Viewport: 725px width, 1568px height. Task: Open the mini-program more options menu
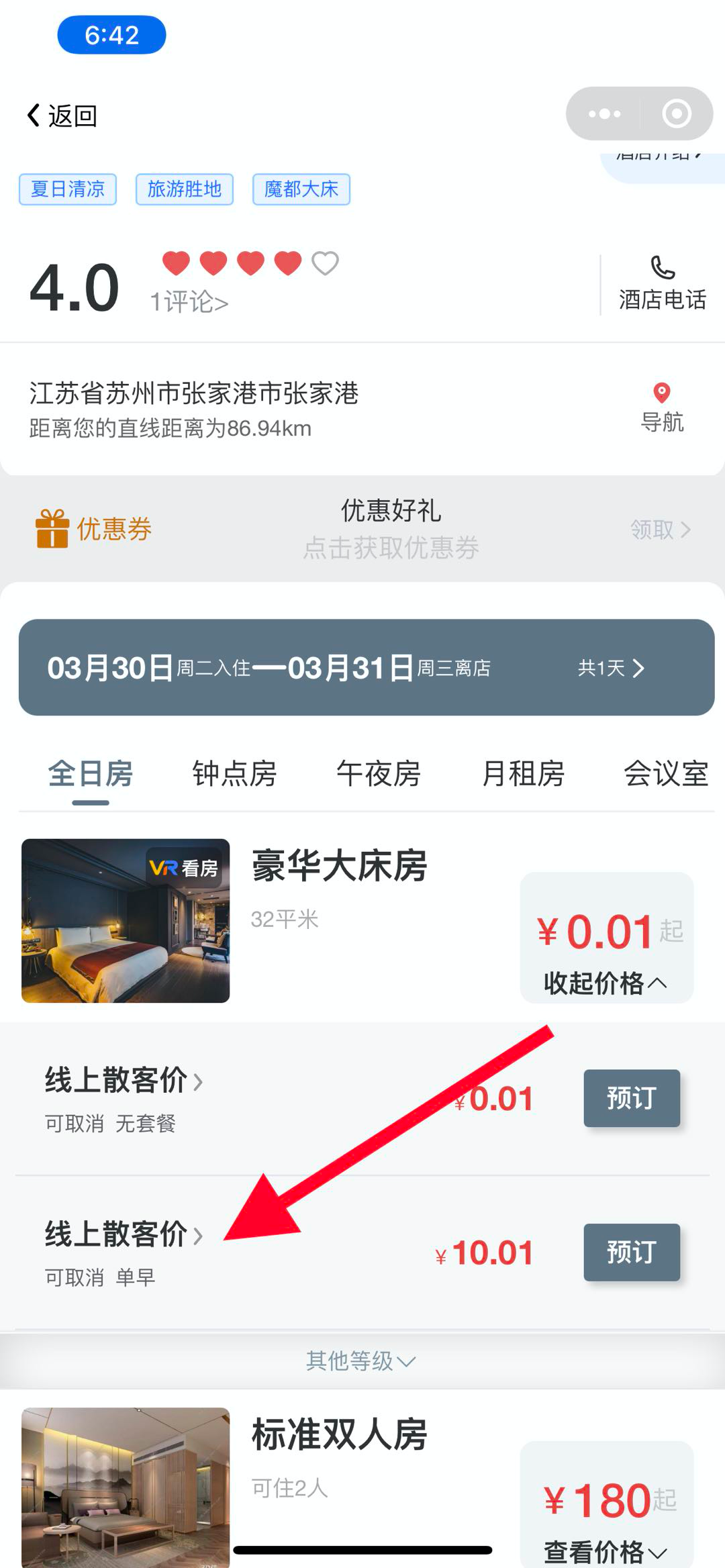tap(604, 113)
